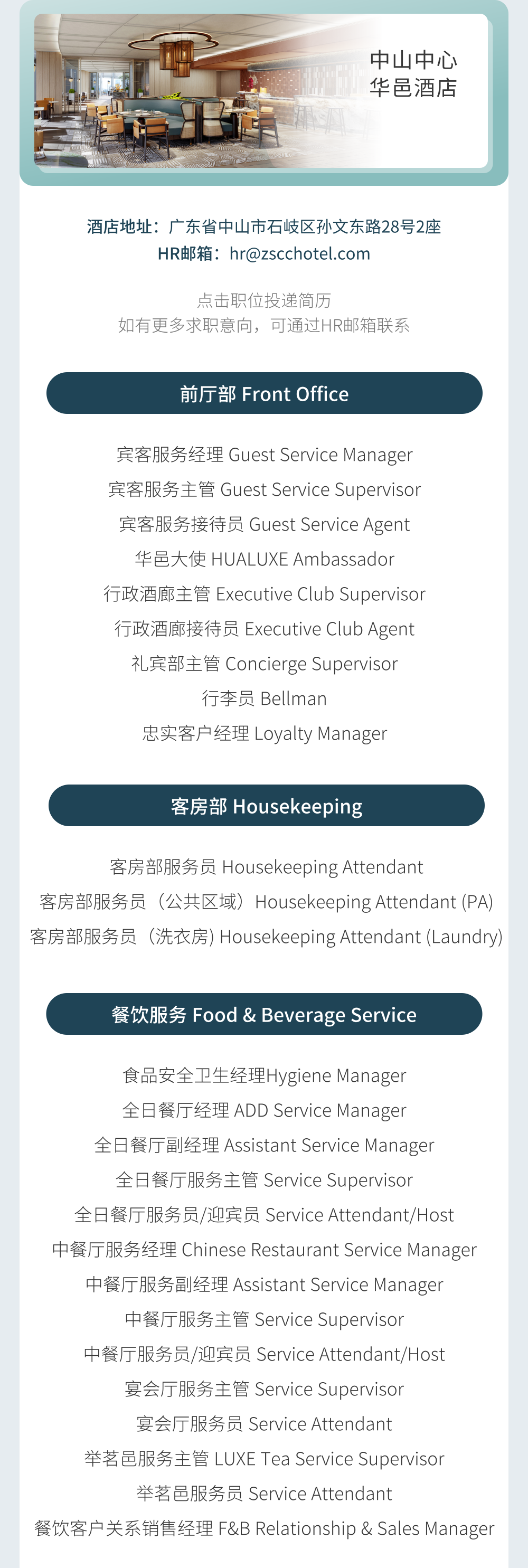528x1568 pixels.
Task: Apply for the Concierge Supervisor role
Action: (265, 664)
